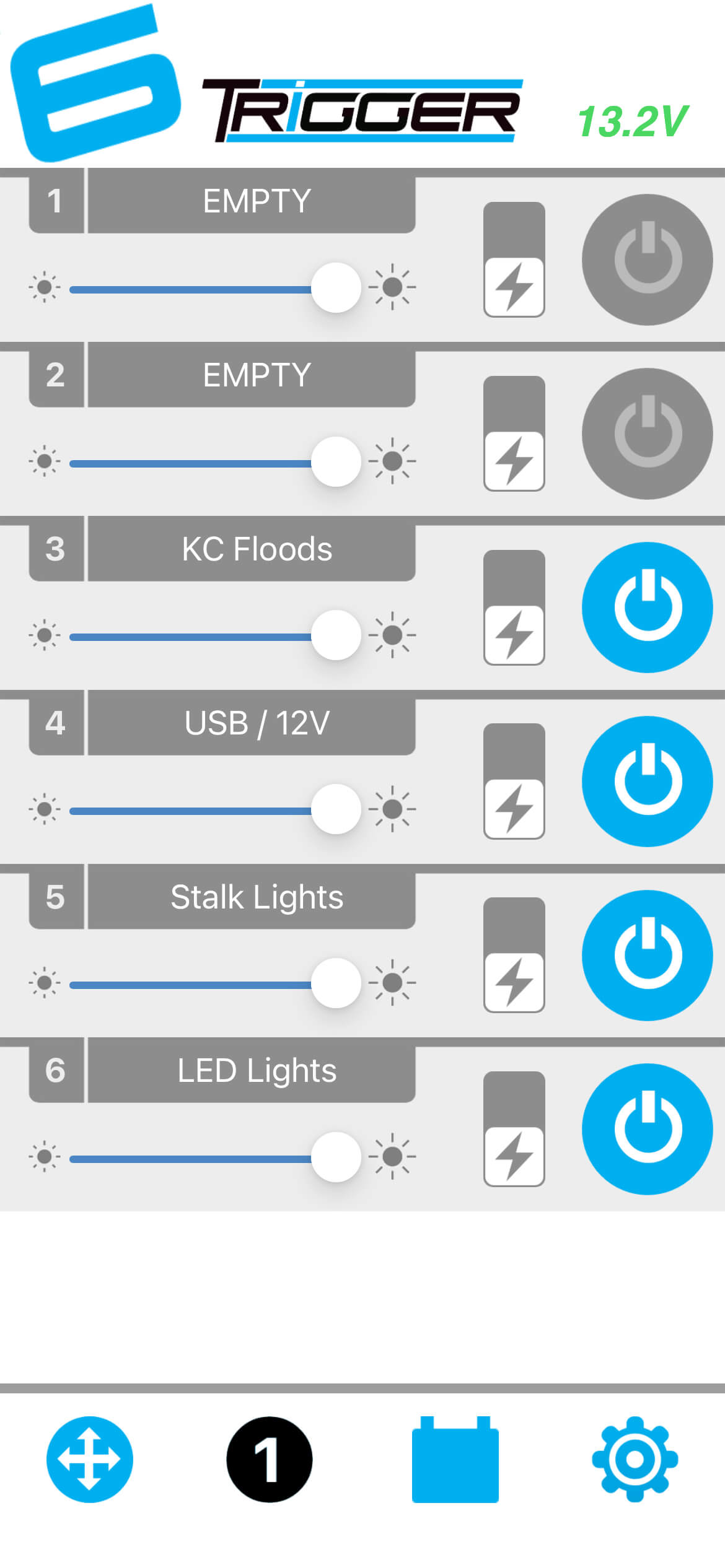Viewport: 725px width, 1568px height.
Task: Toggle the flash mode switch for KC Floods
Action: click(514, 608)
